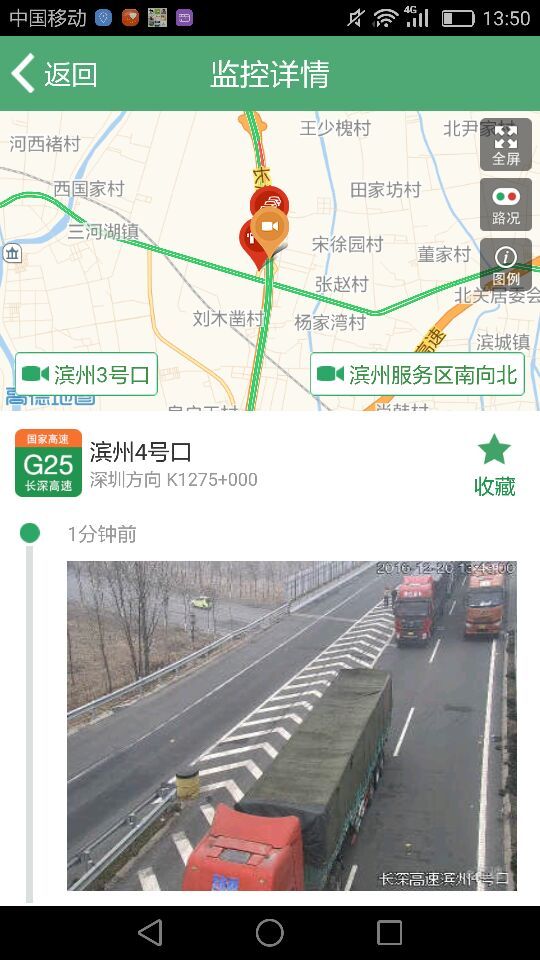Open the recent apps overview
Viewport: 540px width, 960px height.
[389, 933]
